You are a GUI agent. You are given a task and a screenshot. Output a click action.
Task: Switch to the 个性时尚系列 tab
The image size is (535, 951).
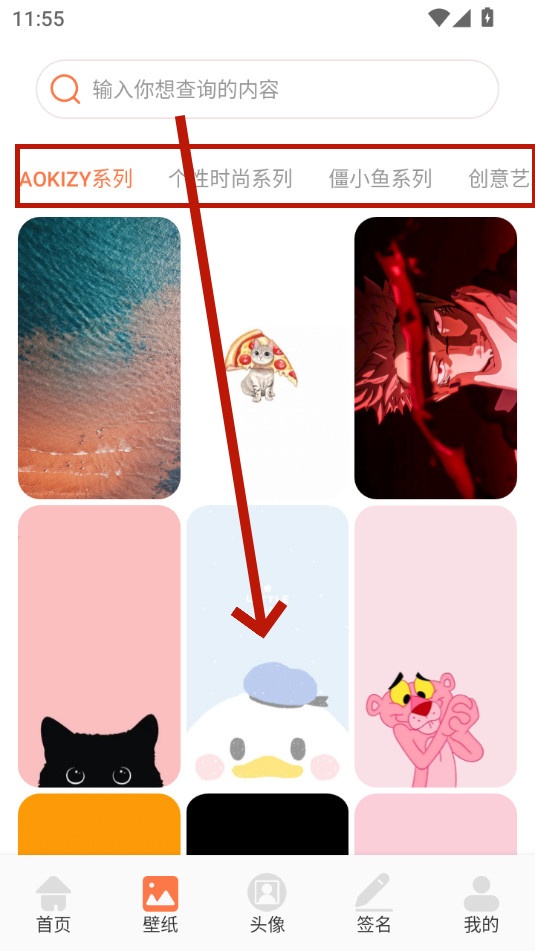pyautogui.click(x=230, y=178)
